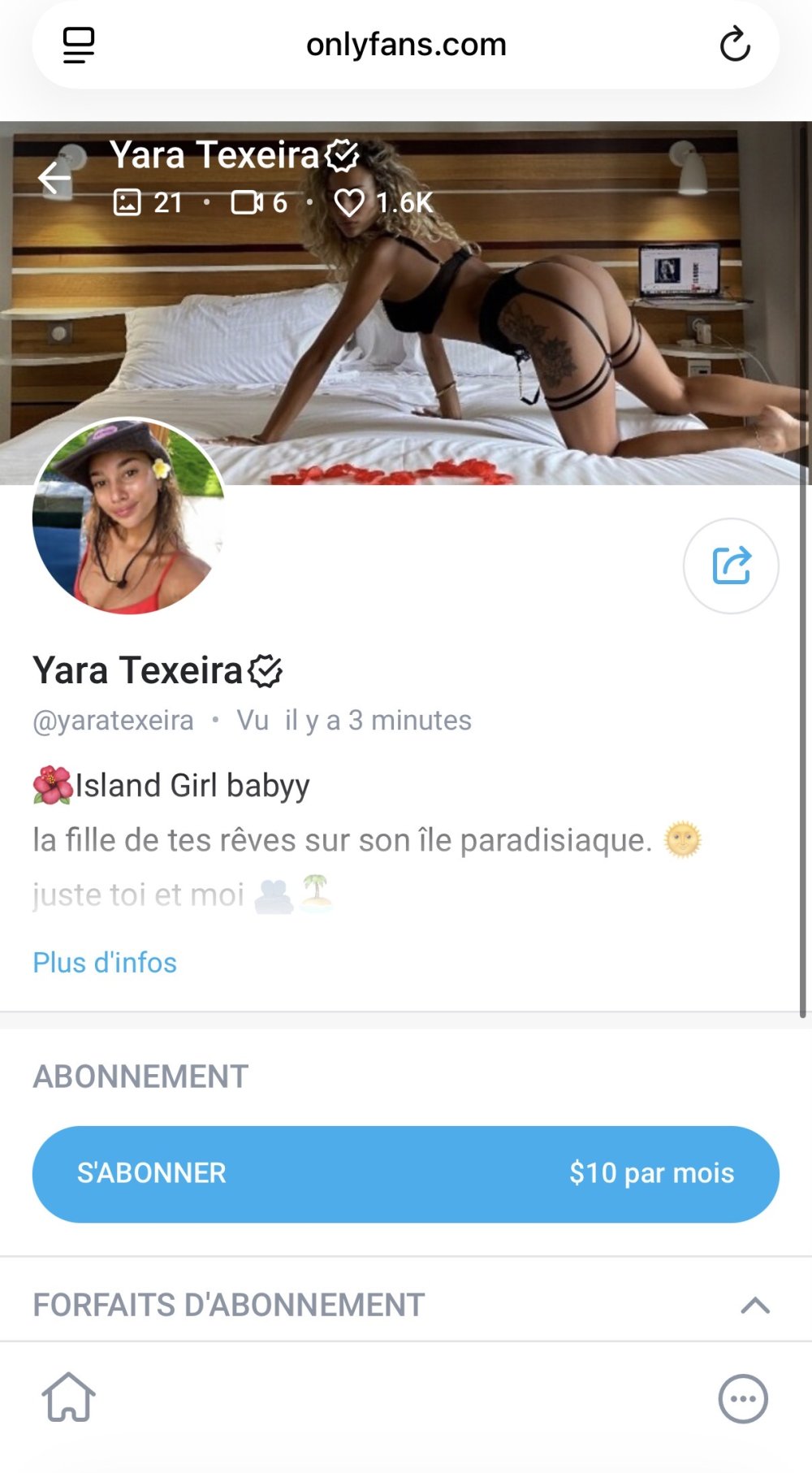The width and height of the screenshot is (812, 1473).
Task: Subscribe with S'ABONNER for $10 per month
Action: tap(405, 1173)
